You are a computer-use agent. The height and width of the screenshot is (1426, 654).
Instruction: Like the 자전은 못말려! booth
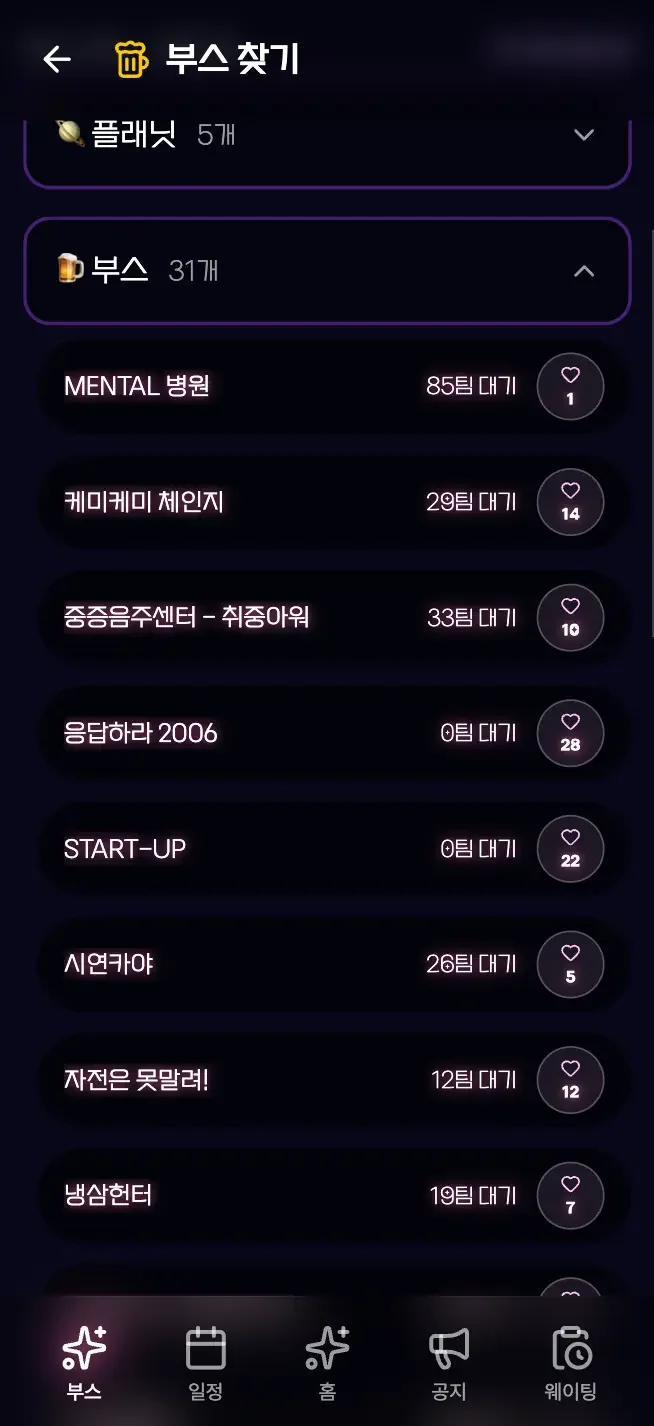point(570,1080)
